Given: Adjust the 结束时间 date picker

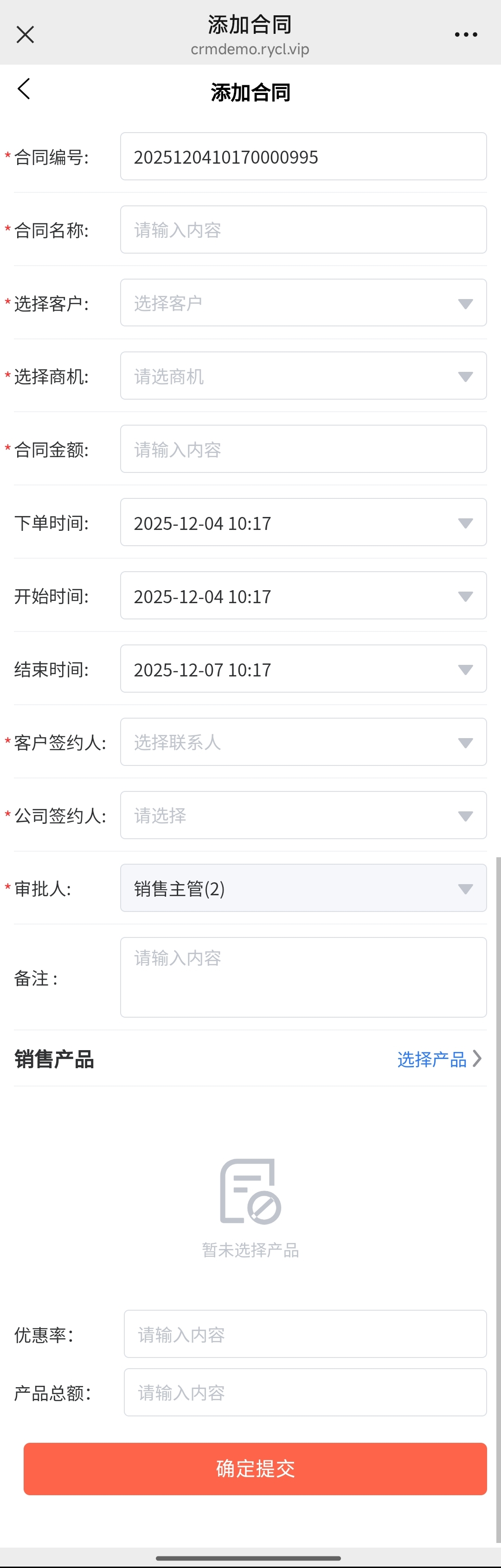Looking at the screenshot, I should click(303, 669).
